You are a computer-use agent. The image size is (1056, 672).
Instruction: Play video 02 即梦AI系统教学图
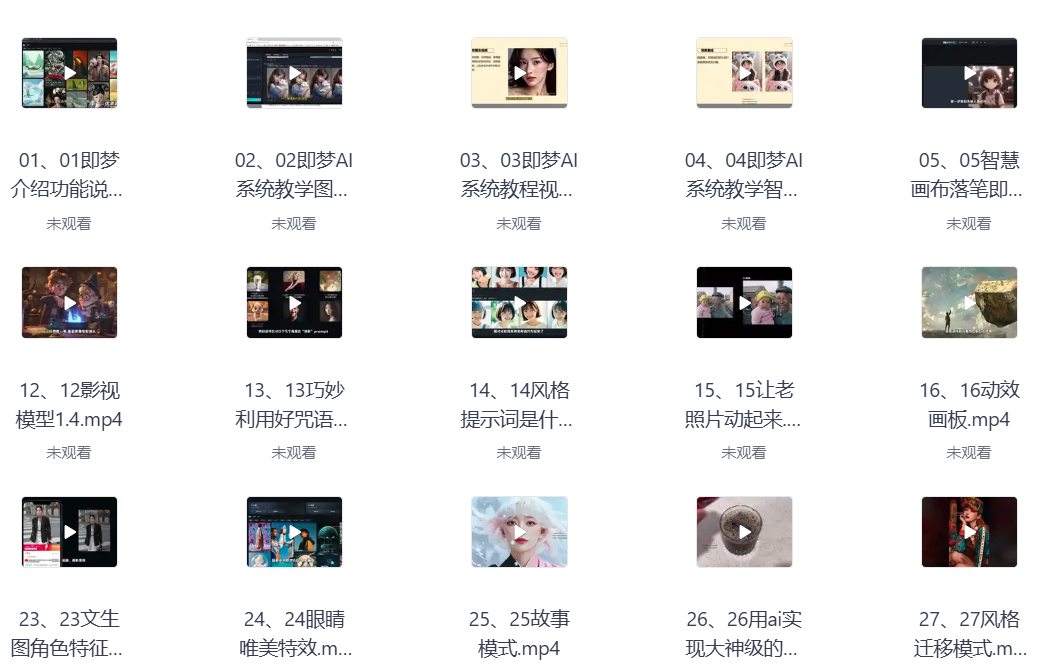[x=294, y=73]
